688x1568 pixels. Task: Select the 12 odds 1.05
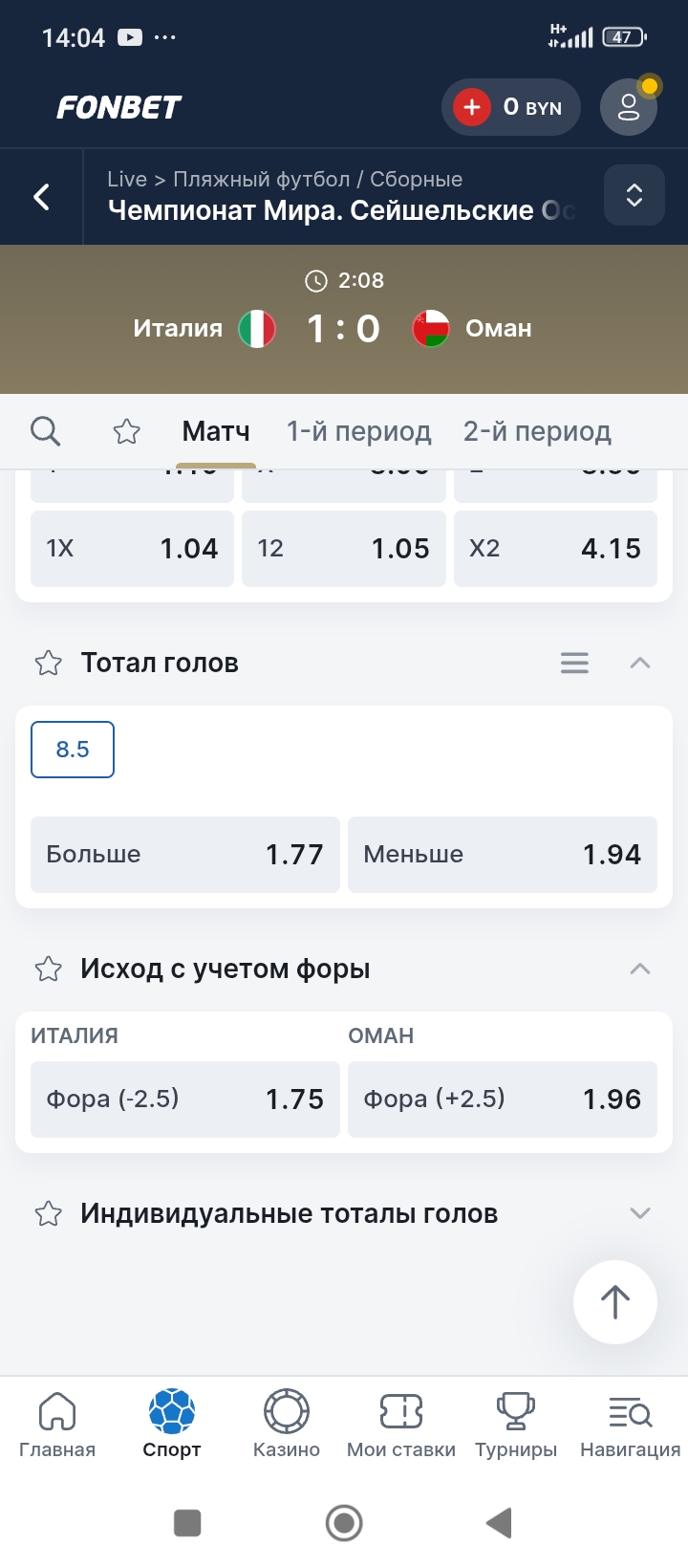[343, 548]
